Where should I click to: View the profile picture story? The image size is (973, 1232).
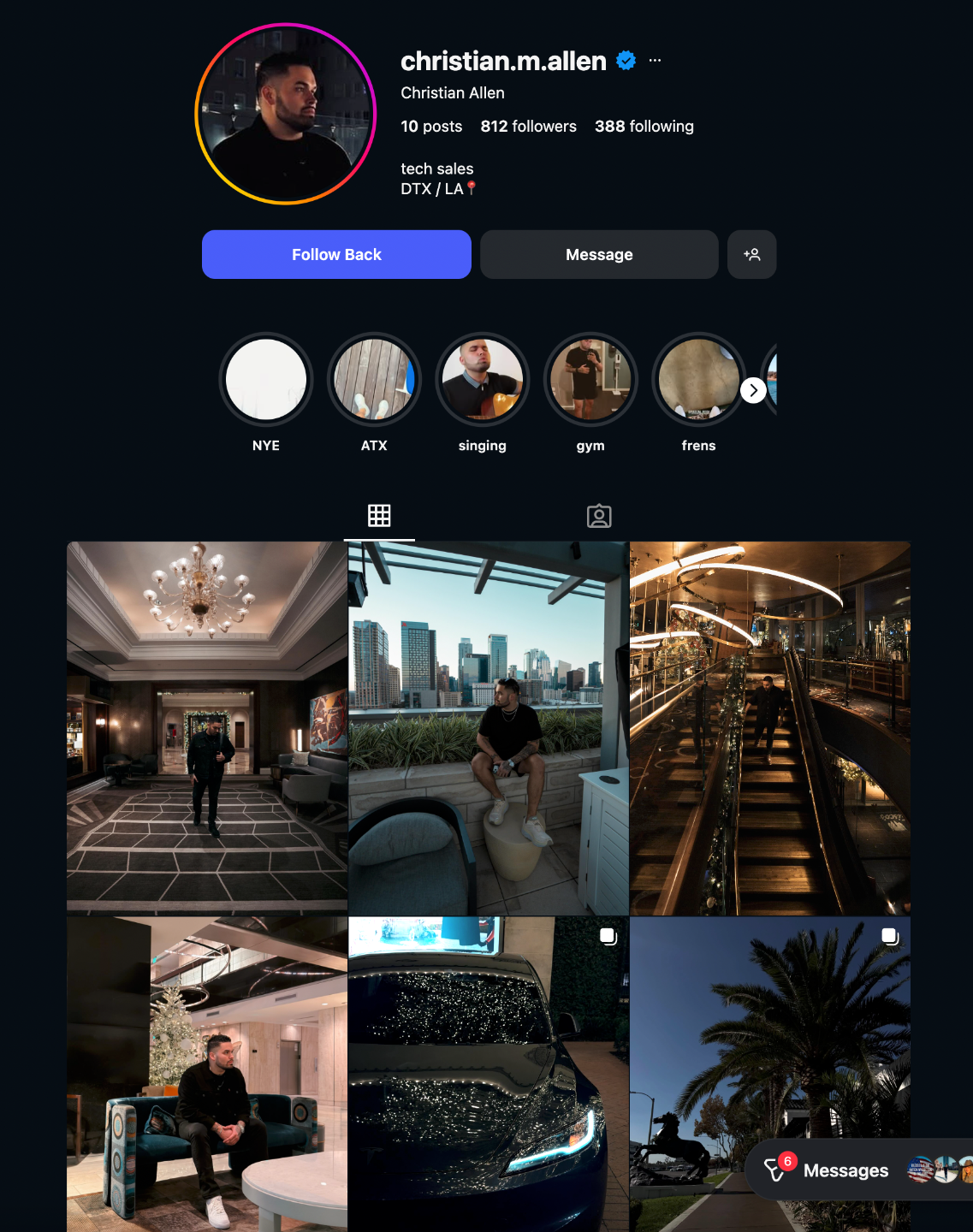(286, 114)
